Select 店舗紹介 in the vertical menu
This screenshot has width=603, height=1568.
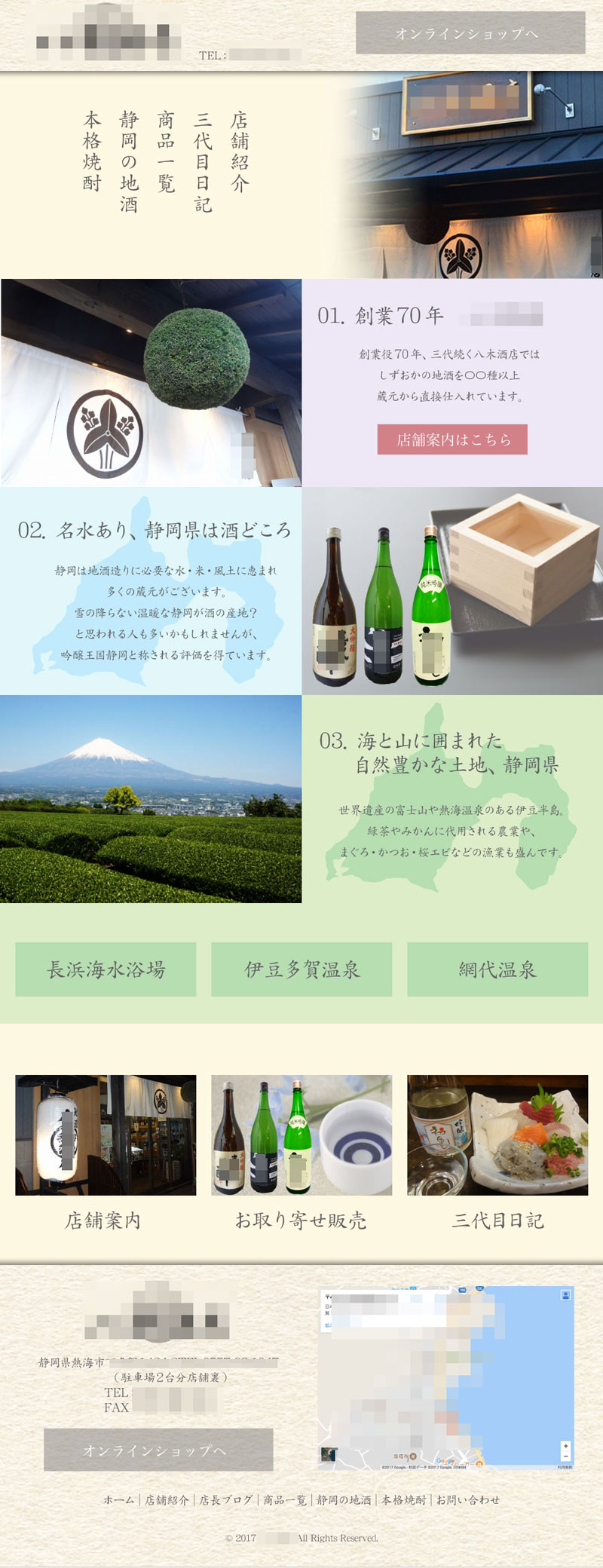click(240, 152)
